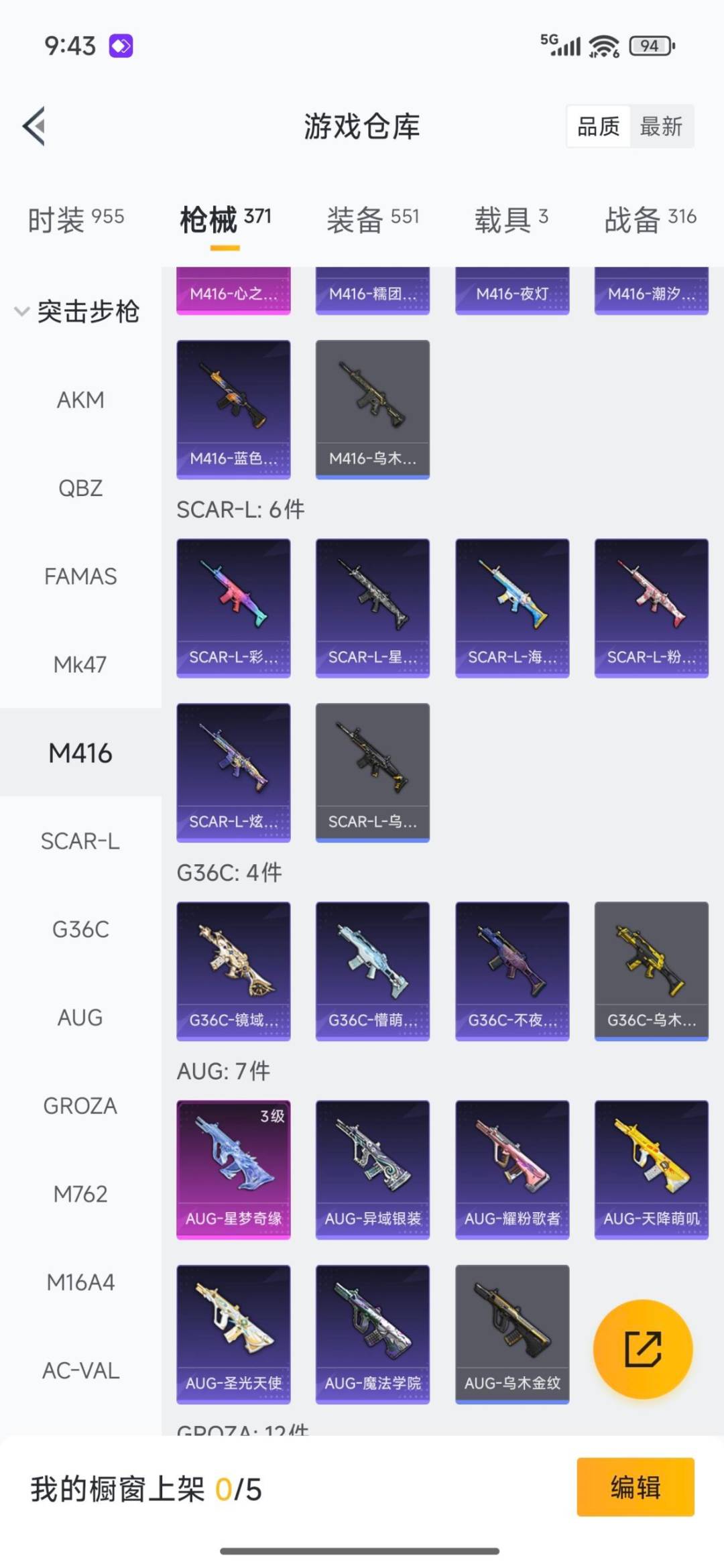This screenshot has height=1568, width=724.
Task: Open the AUG-耀粉歌者 skin
Action: pyautogui.click(x=512, y=1168)
